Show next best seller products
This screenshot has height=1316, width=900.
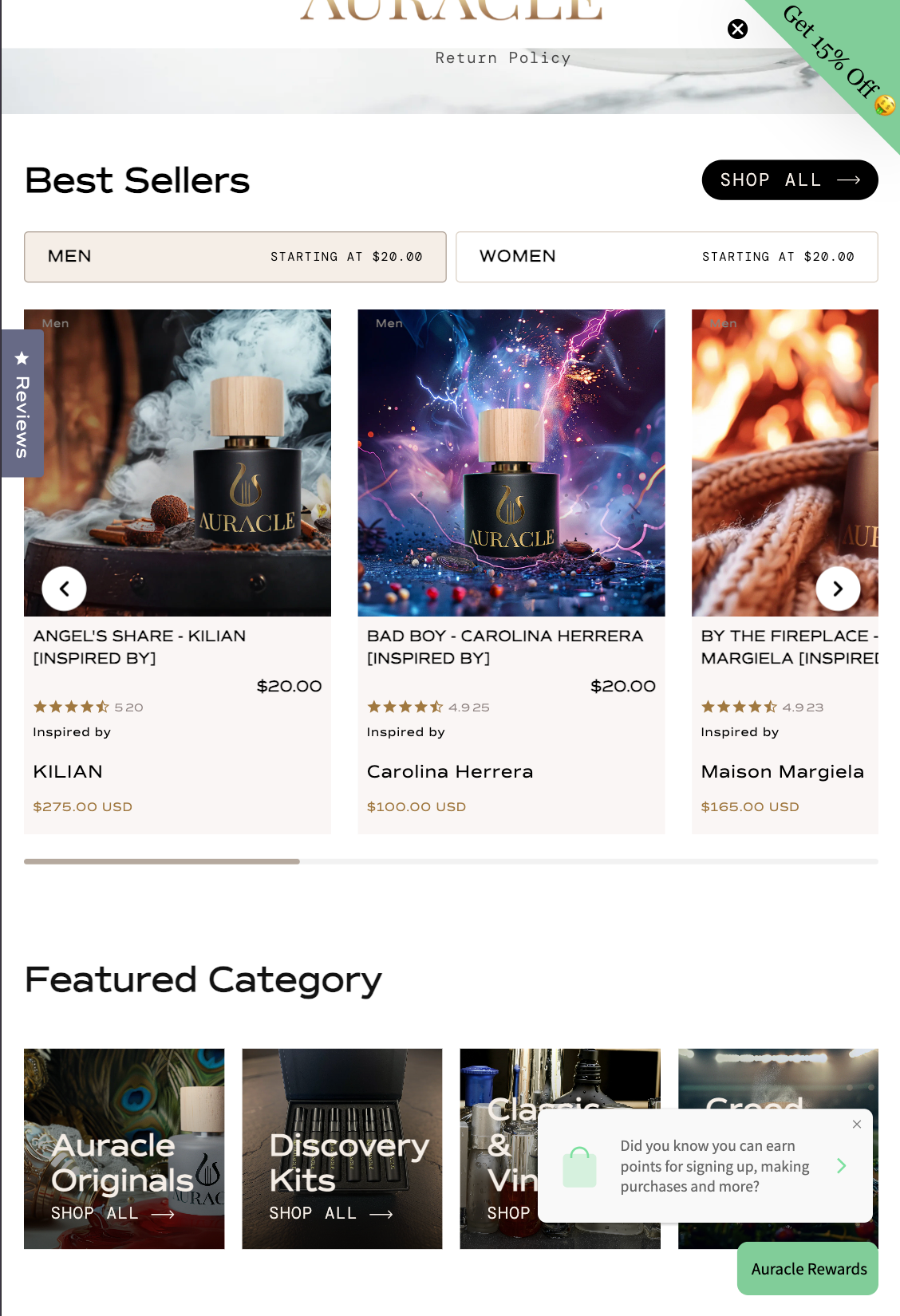[x=838, y=589]
